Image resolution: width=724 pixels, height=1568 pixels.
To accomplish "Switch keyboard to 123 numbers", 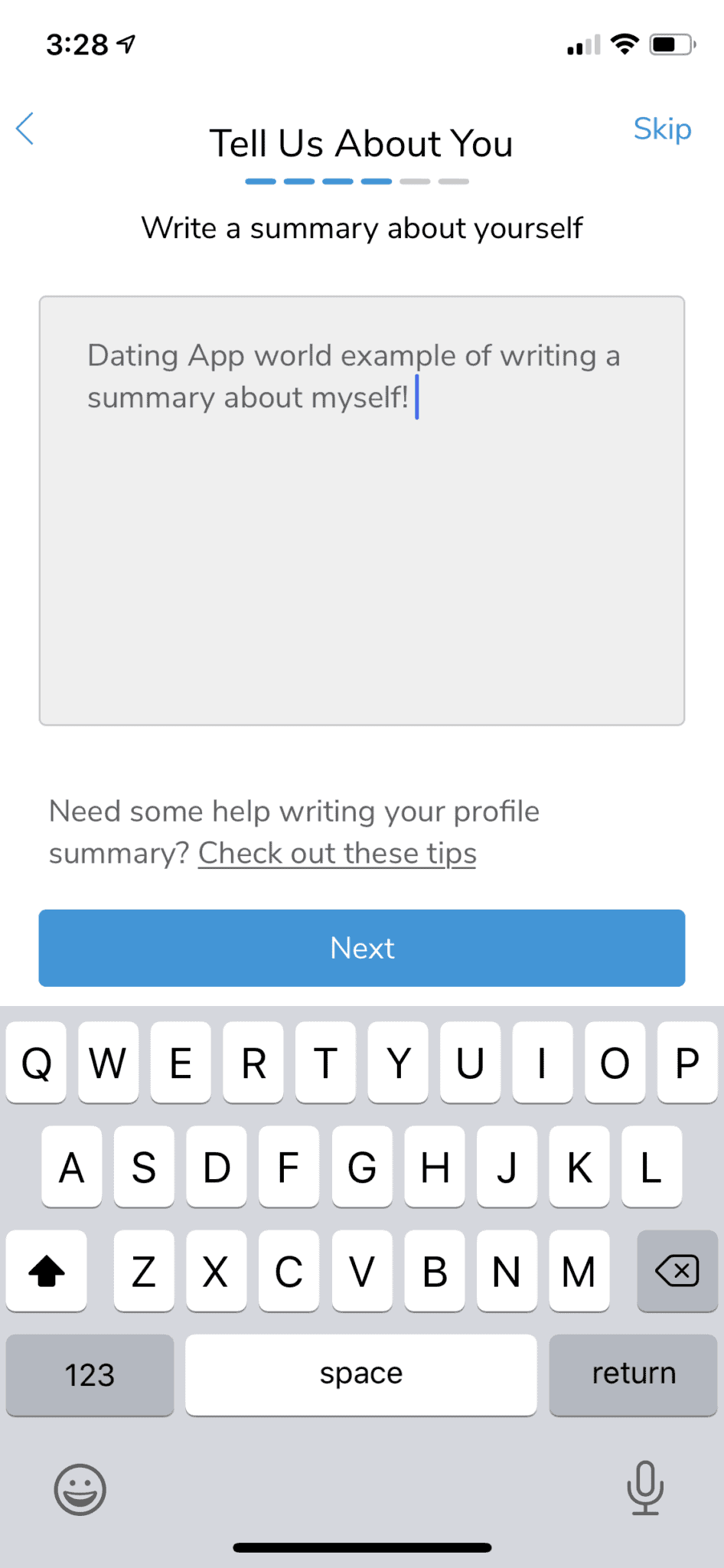I will coord(90,1374).
